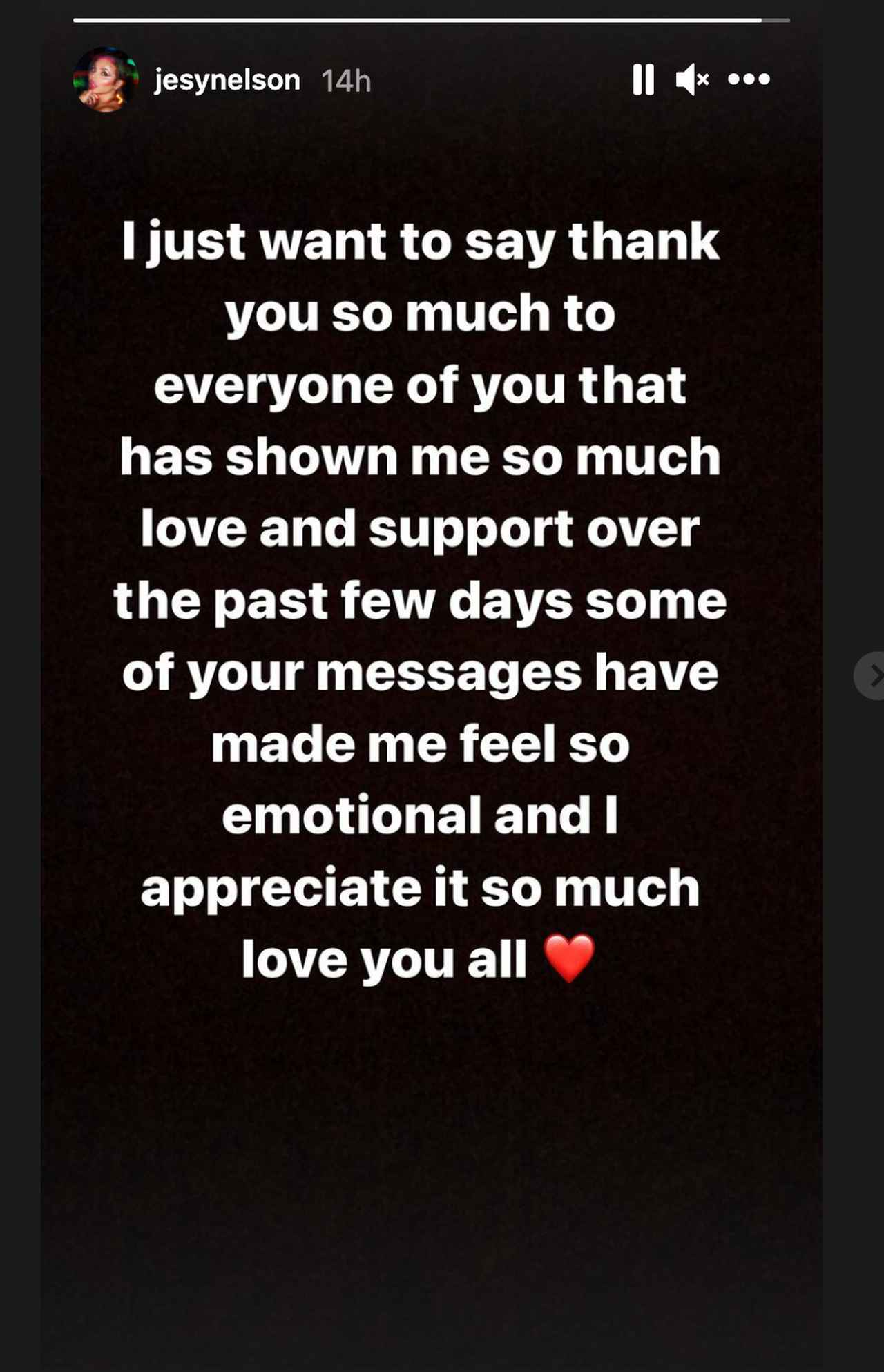
Task: Tap the jesynelson username
Action: click(227, 80)
